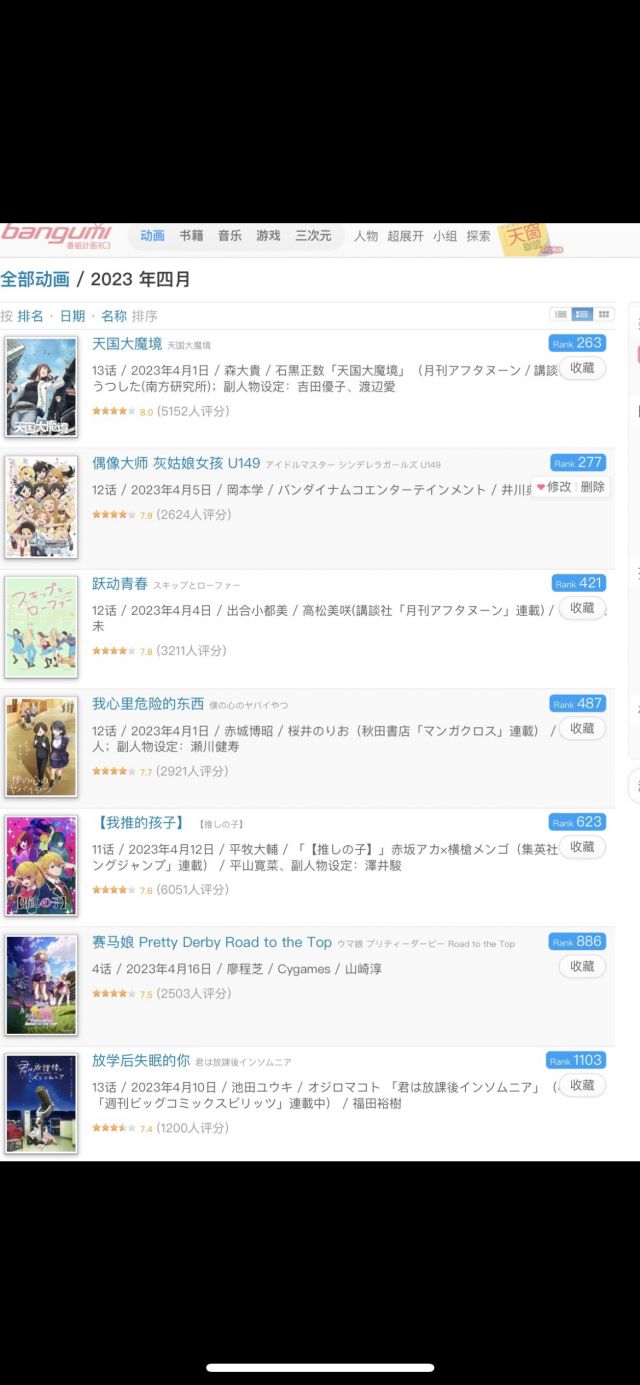Open the 天国大魔境 title link

[127, 344]
